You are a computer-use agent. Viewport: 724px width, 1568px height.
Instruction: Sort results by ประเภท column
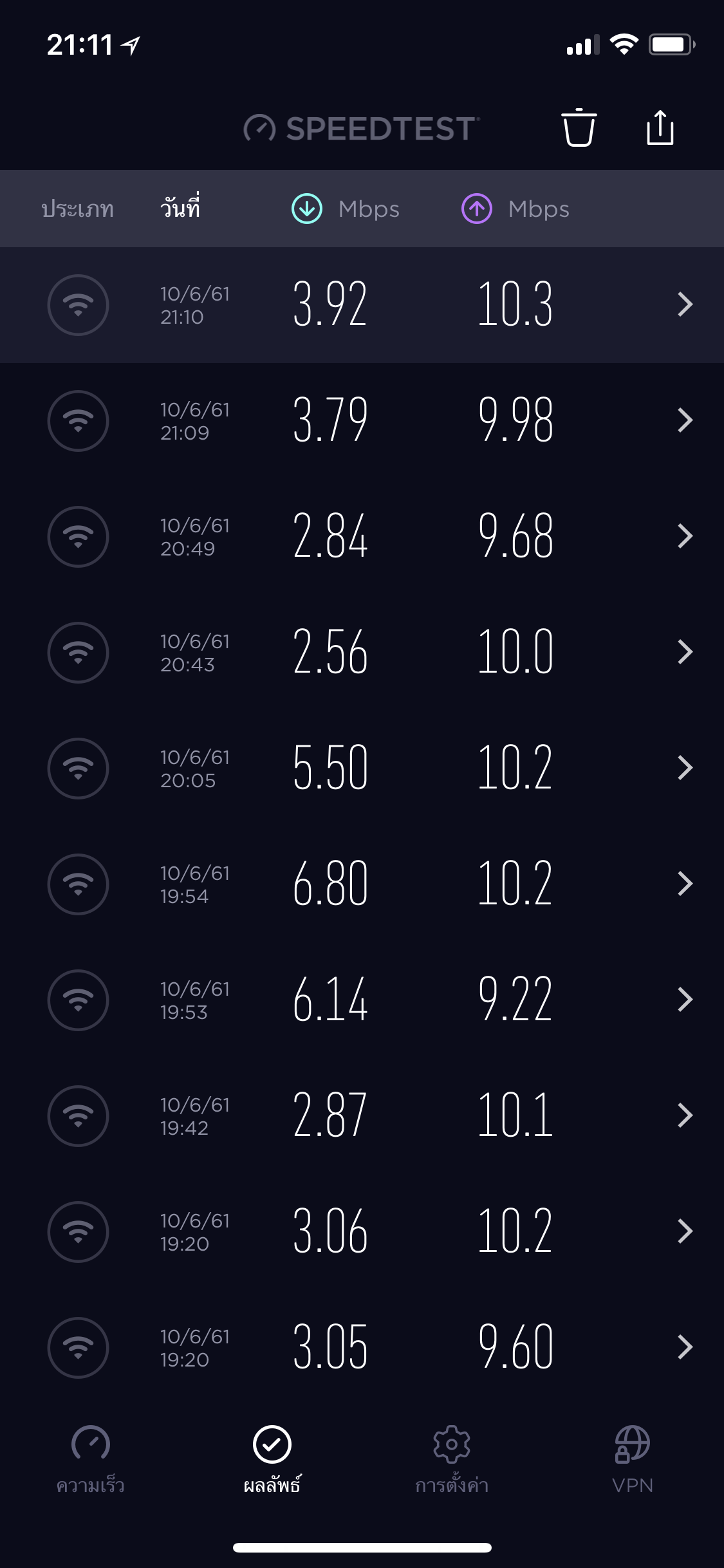click(x=77, y=209)
